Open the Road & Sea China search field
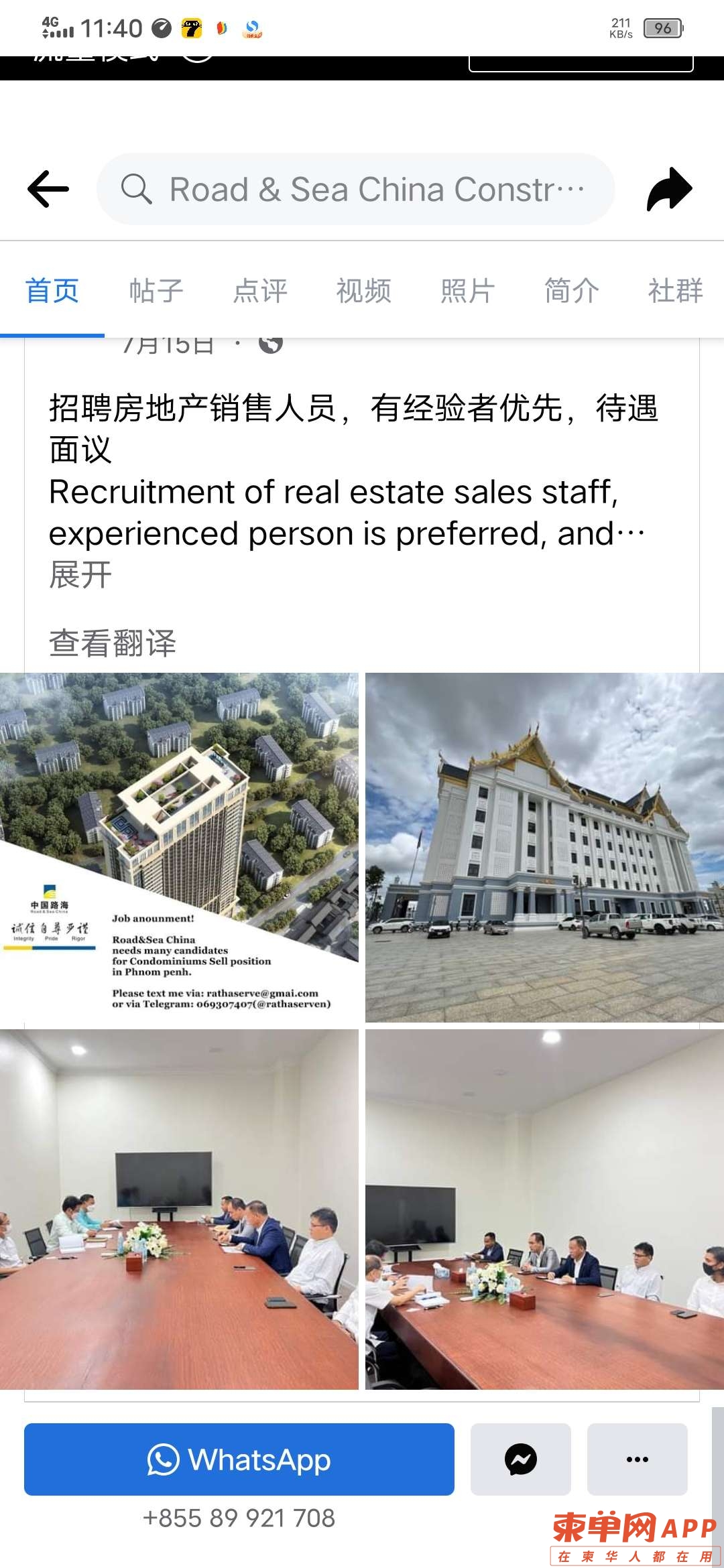Screen dimensions: 724x1568 tap(355, 189)
